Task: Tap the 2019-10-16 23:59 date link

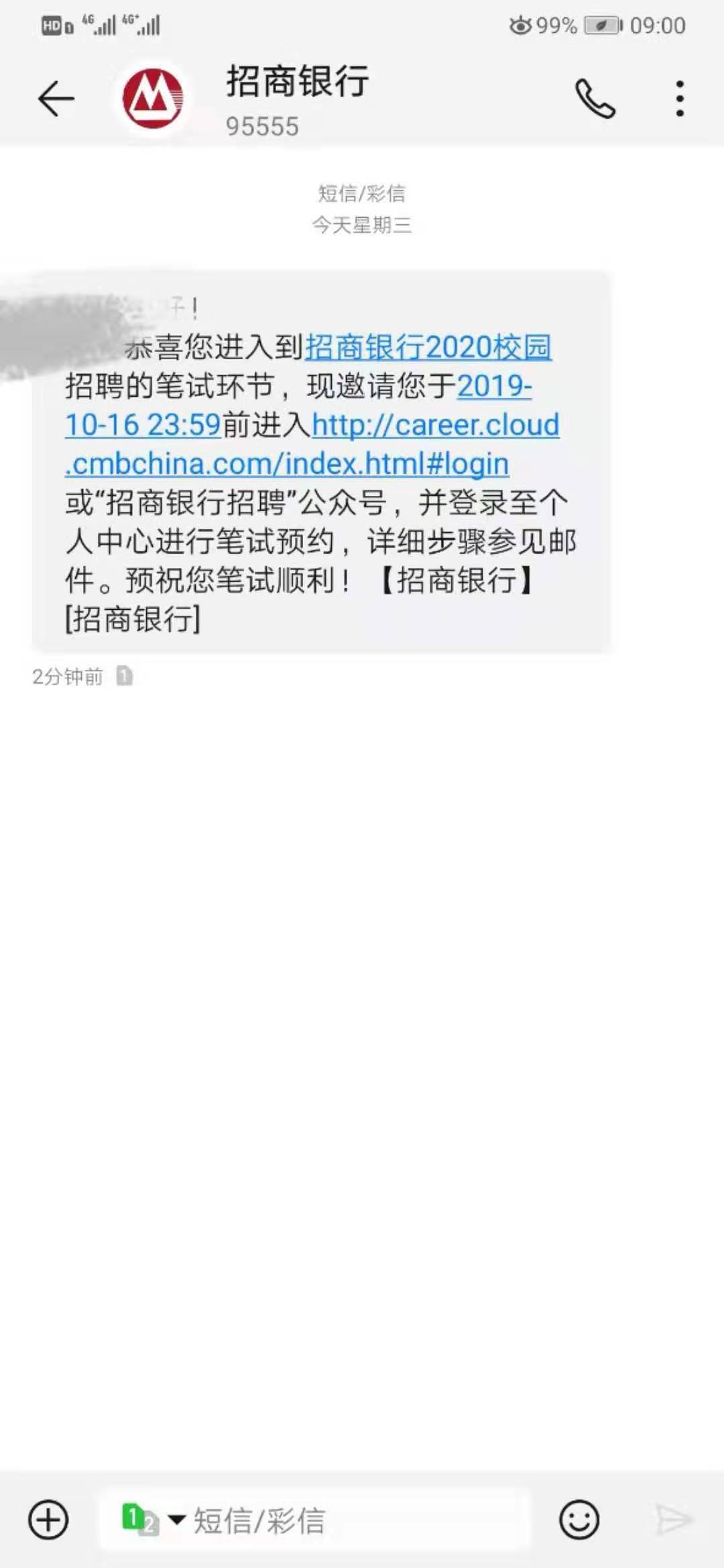Action: pos(143,425)
